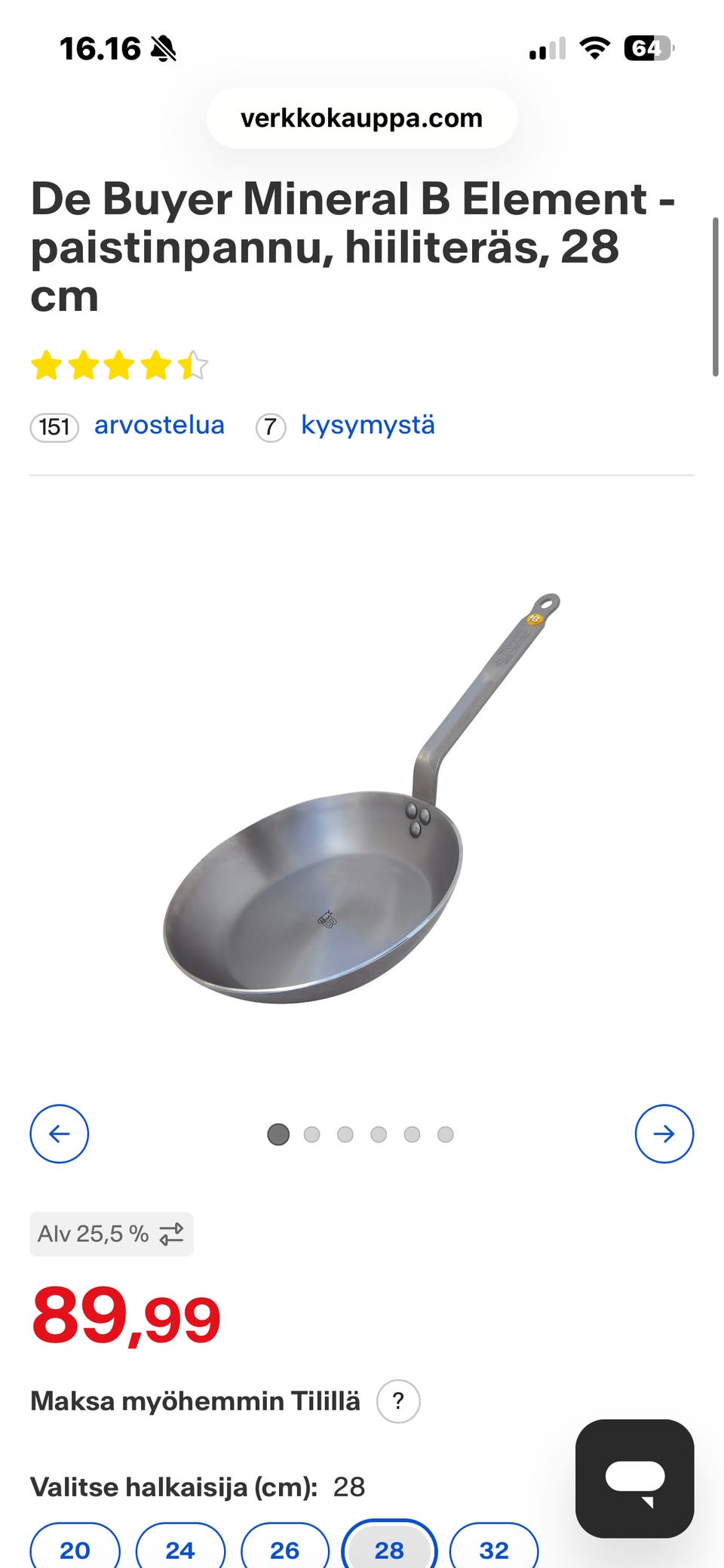Tap the muted notifications bell icon
The image size is (724, 1568).
tap(162, 48)
